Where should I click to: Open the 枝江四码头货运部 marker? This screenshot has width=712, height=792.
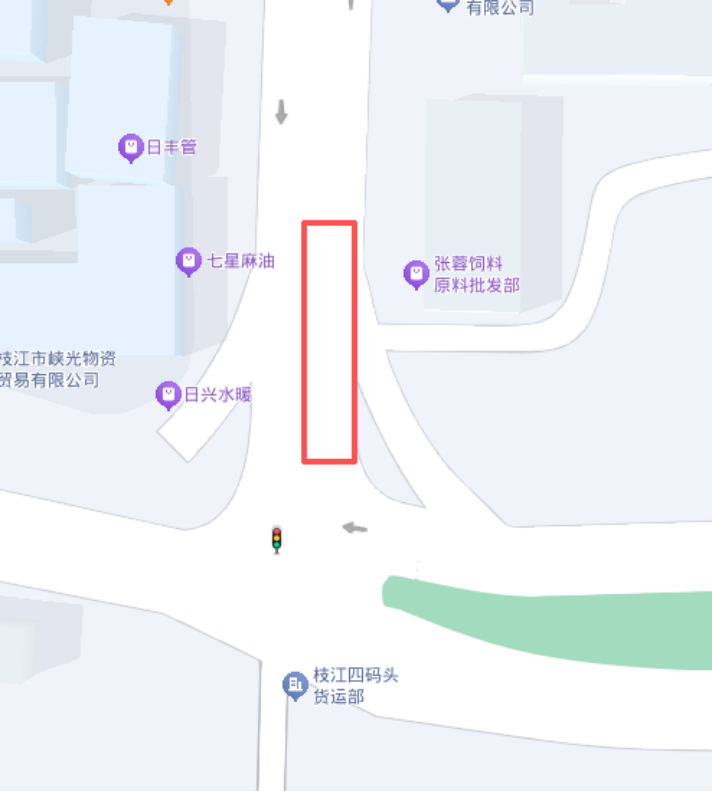[295, 686]
